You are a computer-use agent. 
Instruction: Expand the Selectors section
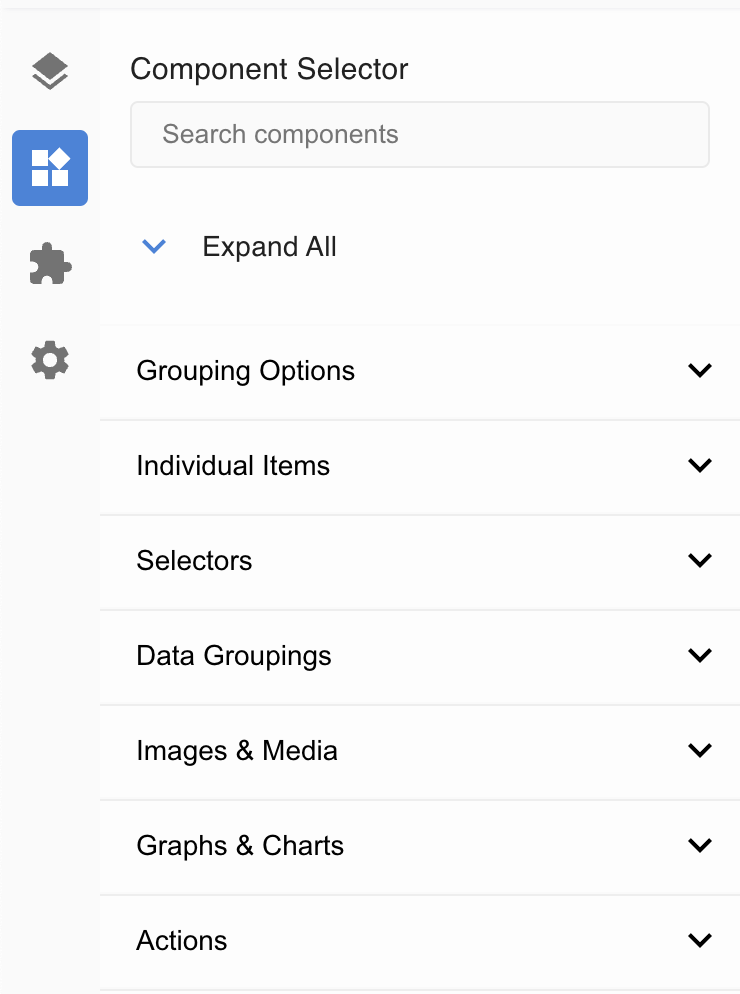click(x=420, y=561)
